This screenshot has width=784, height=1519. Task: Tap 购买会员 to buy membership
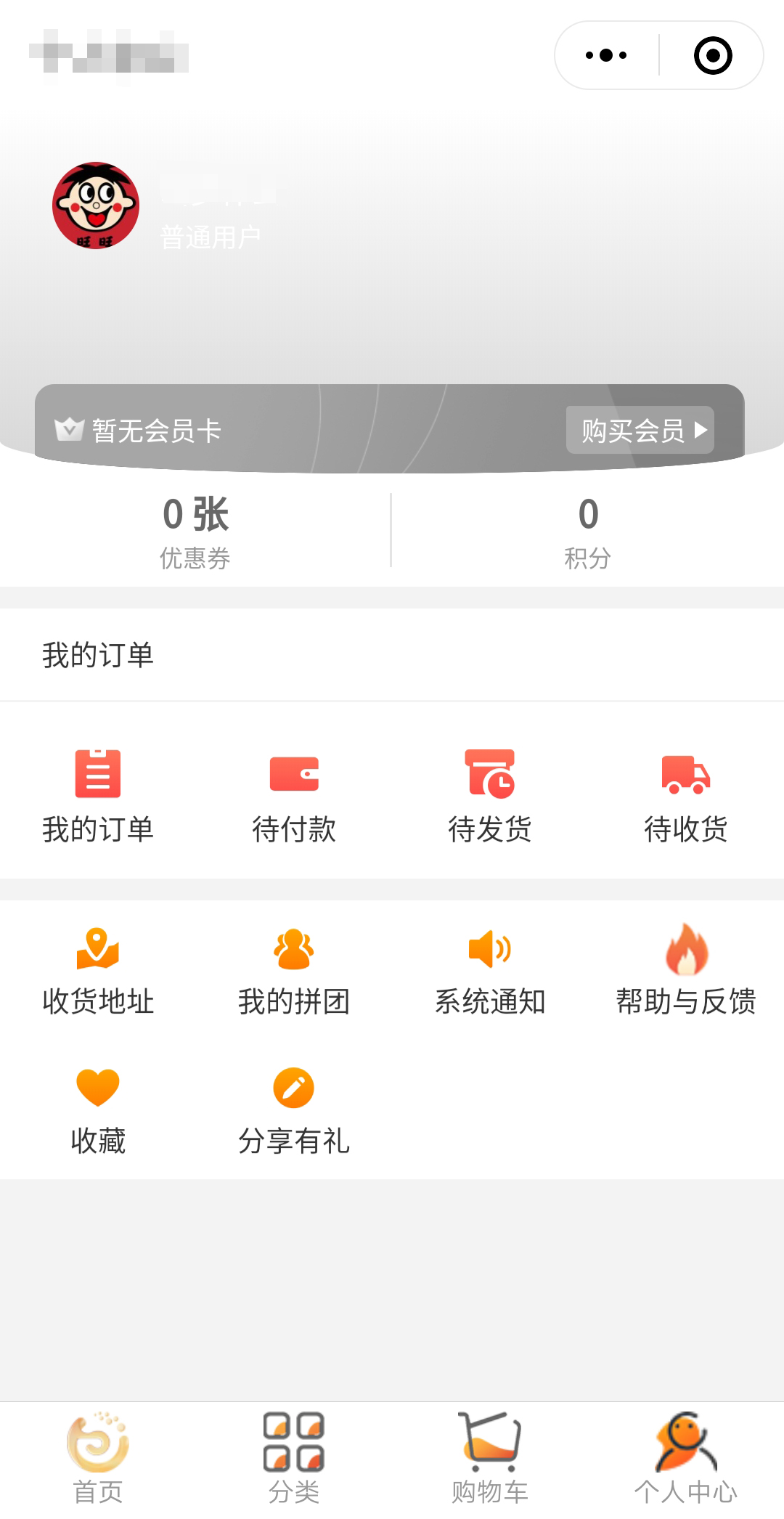tap(640, 430)
